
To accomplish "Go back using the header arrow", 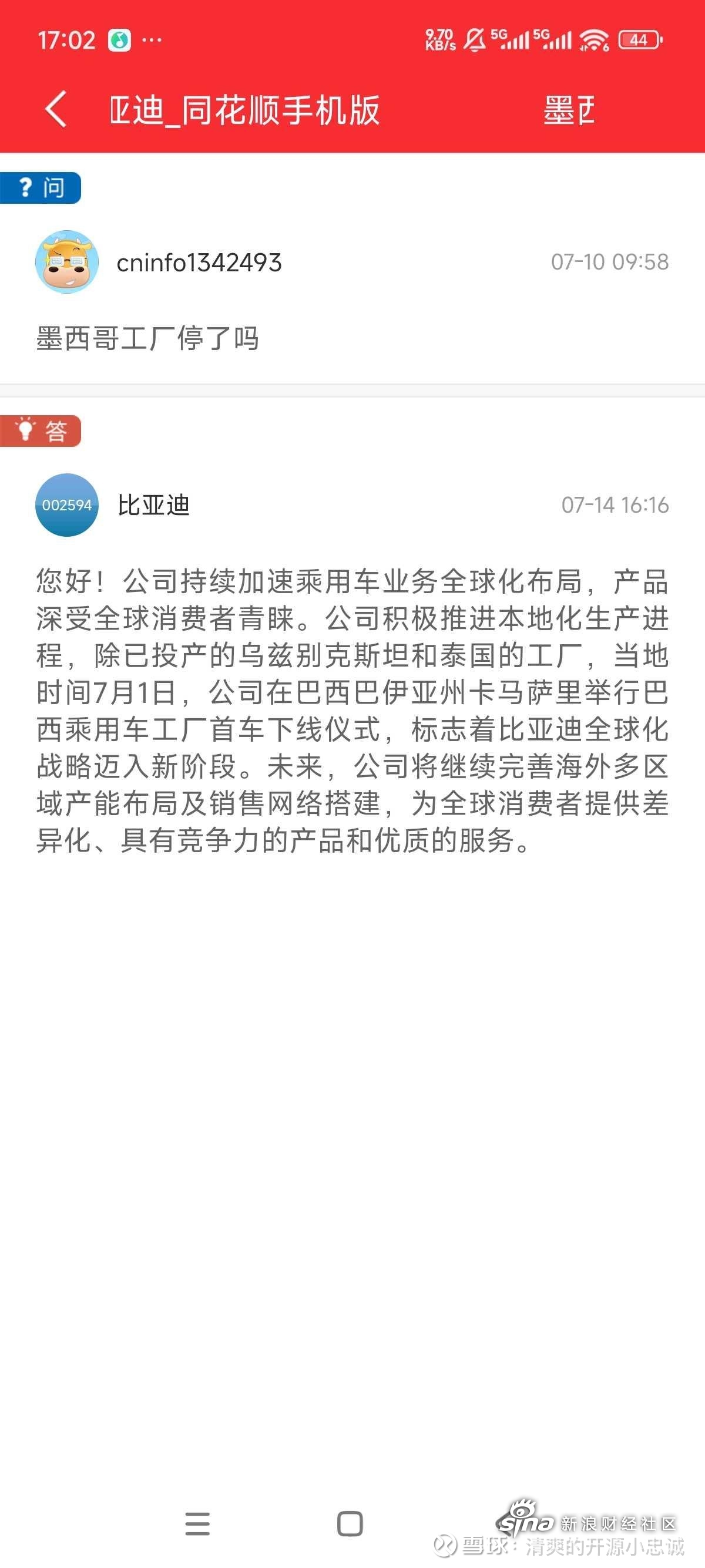I will 56,110.
